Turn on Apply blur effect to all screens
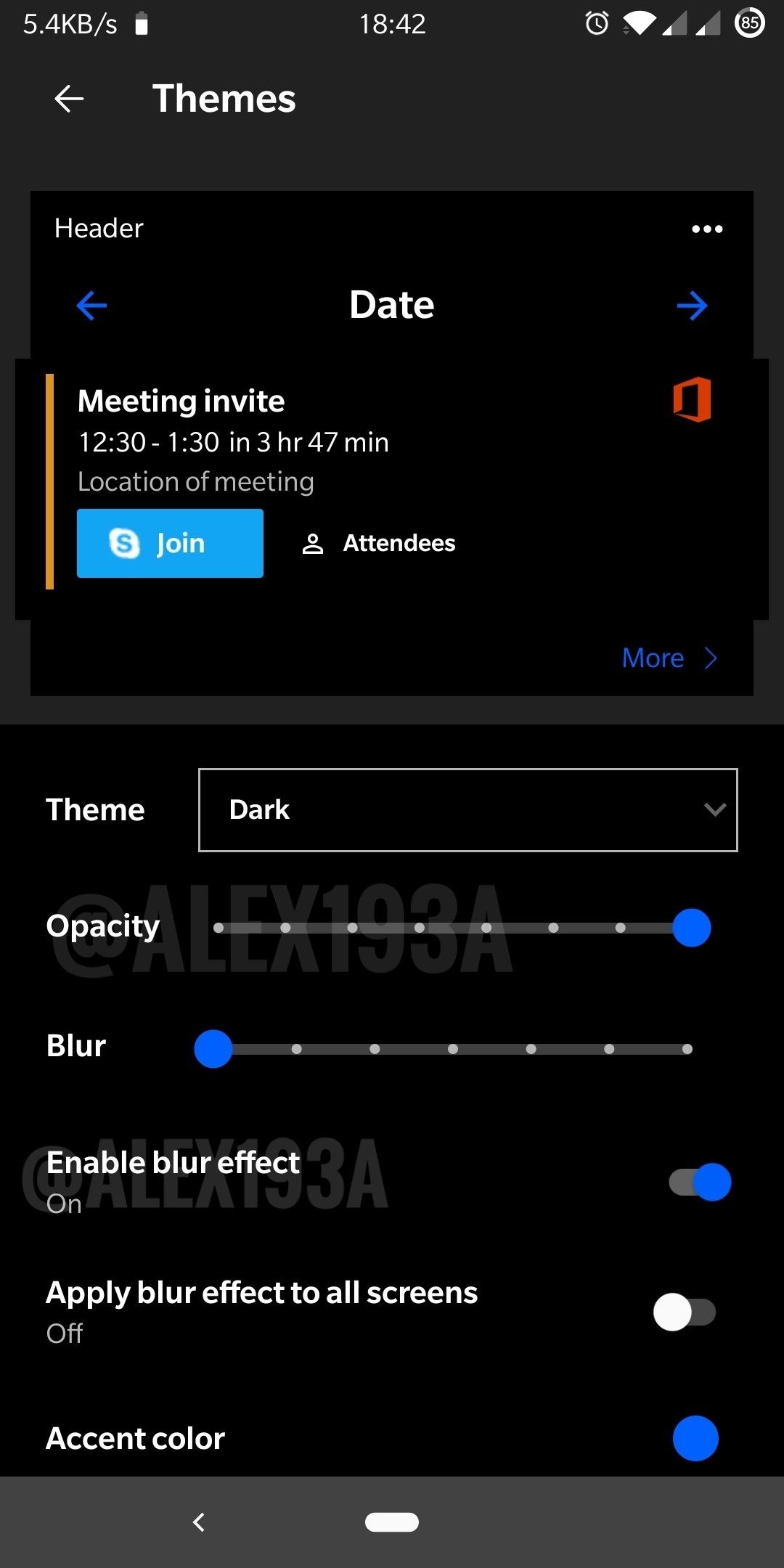This screenshot has height=1568, width=784. pyautogui.click(x=685, y=1312)
